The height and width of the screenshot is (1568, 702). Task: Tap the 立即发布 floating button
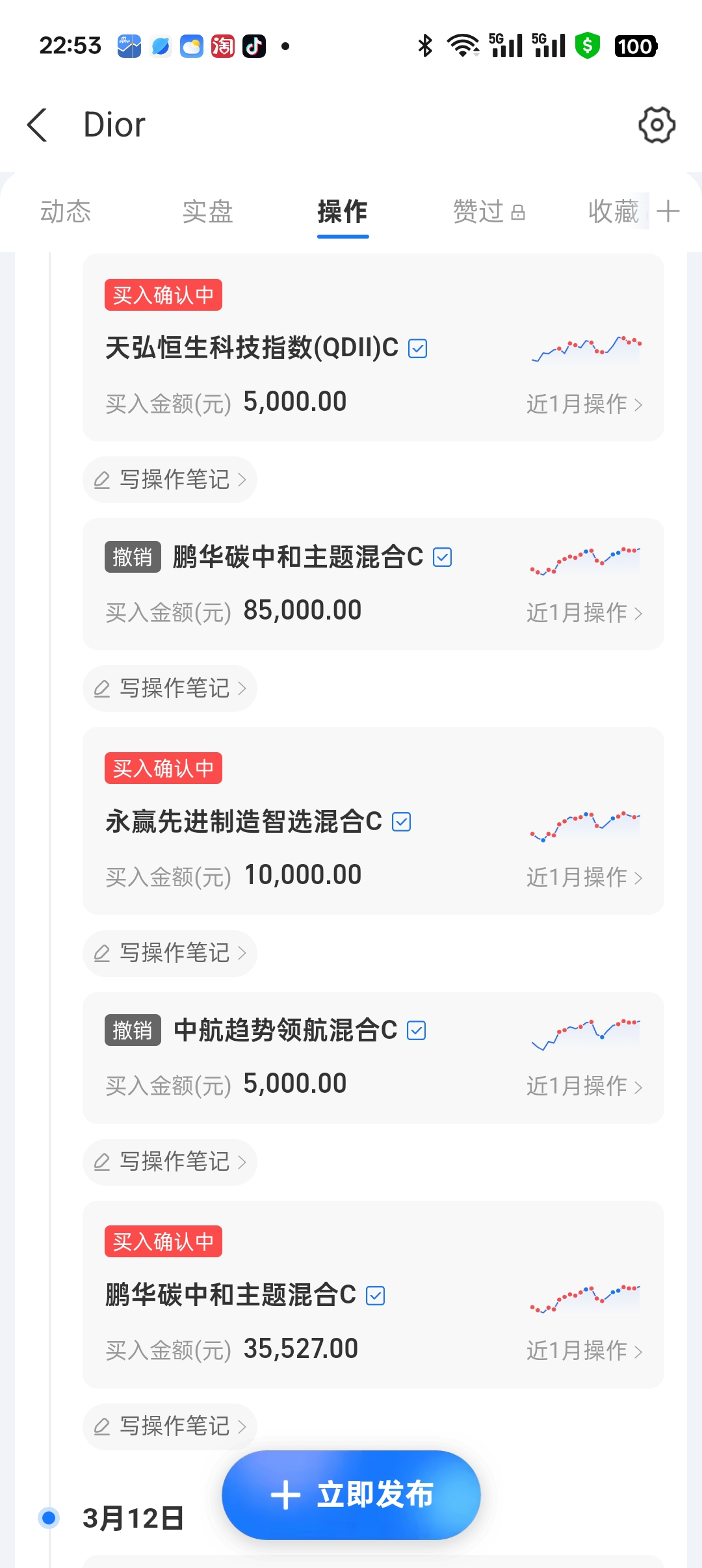click(351, 1495)
